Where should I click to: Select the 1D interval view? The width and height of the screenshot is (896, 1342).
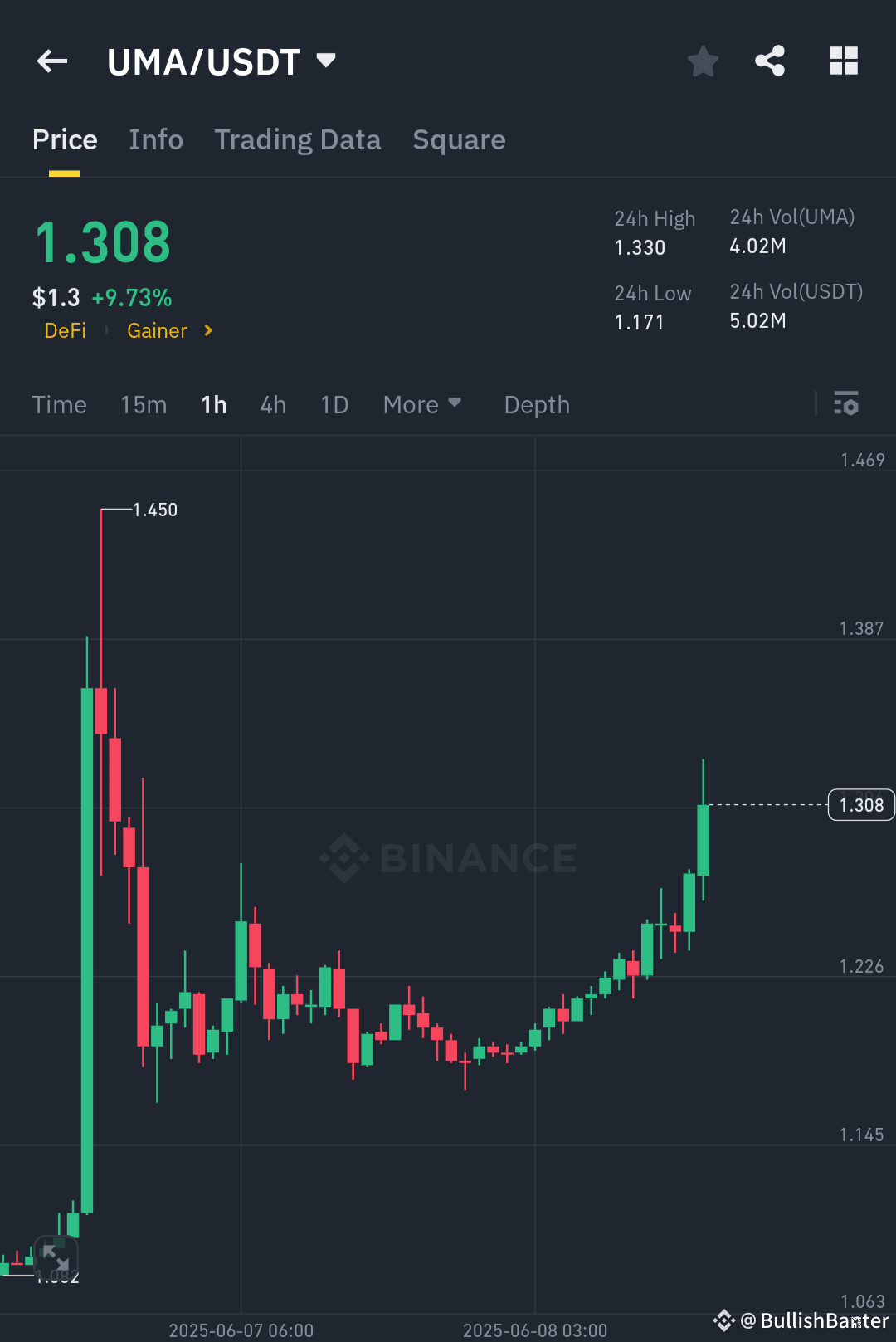click(334, 404)
